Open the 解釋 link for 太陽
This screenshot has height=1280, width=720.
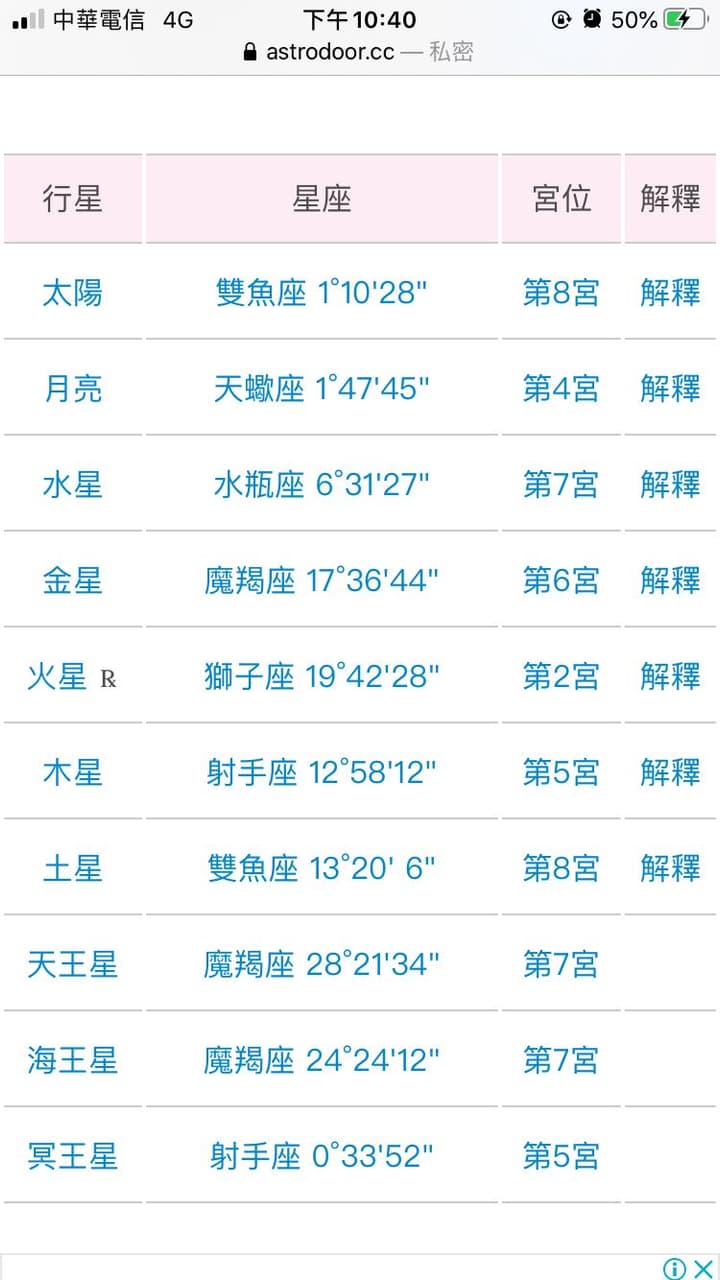click(x=670, y=293)
